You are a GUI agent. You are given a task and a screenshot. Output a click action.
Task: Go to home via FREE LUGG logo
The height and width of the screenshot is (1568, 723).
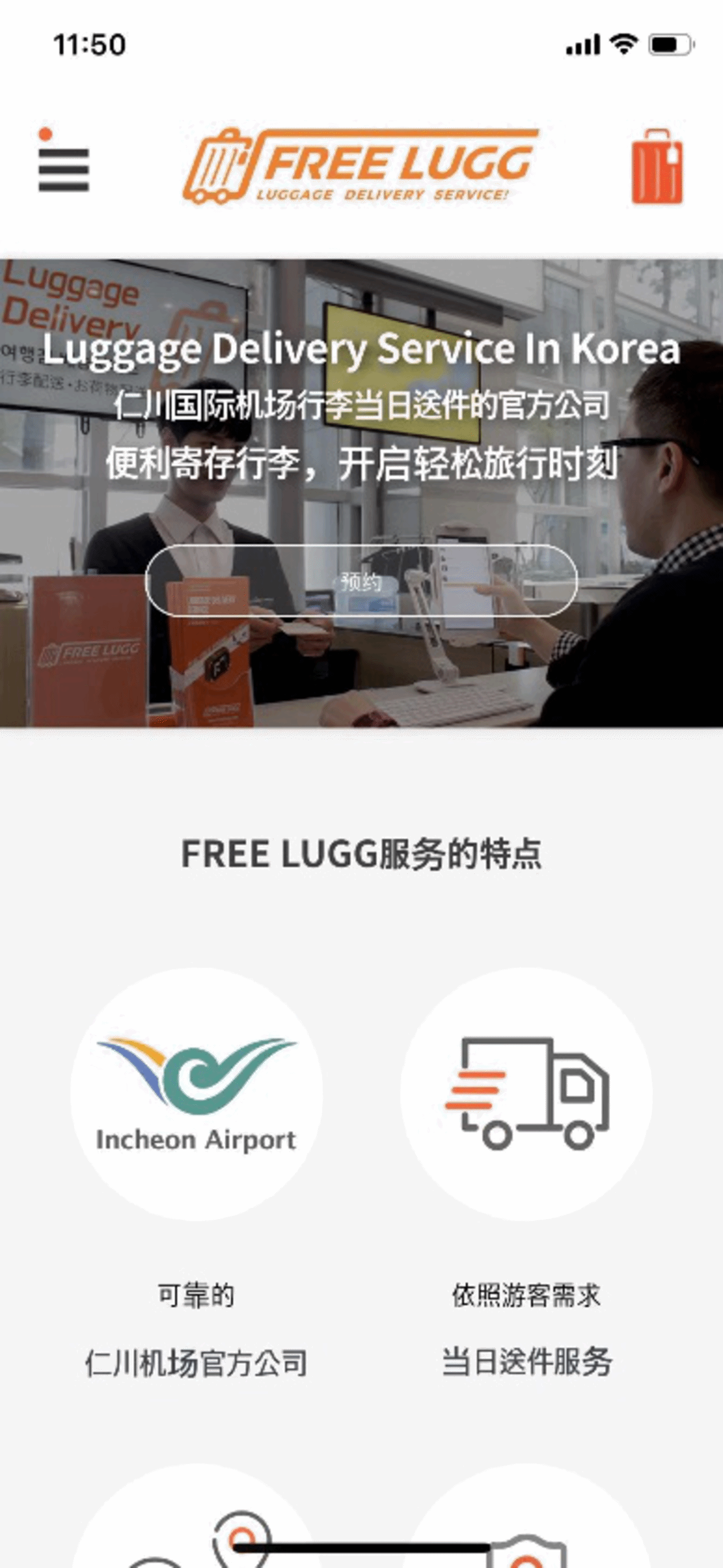(x=360, y=165)
